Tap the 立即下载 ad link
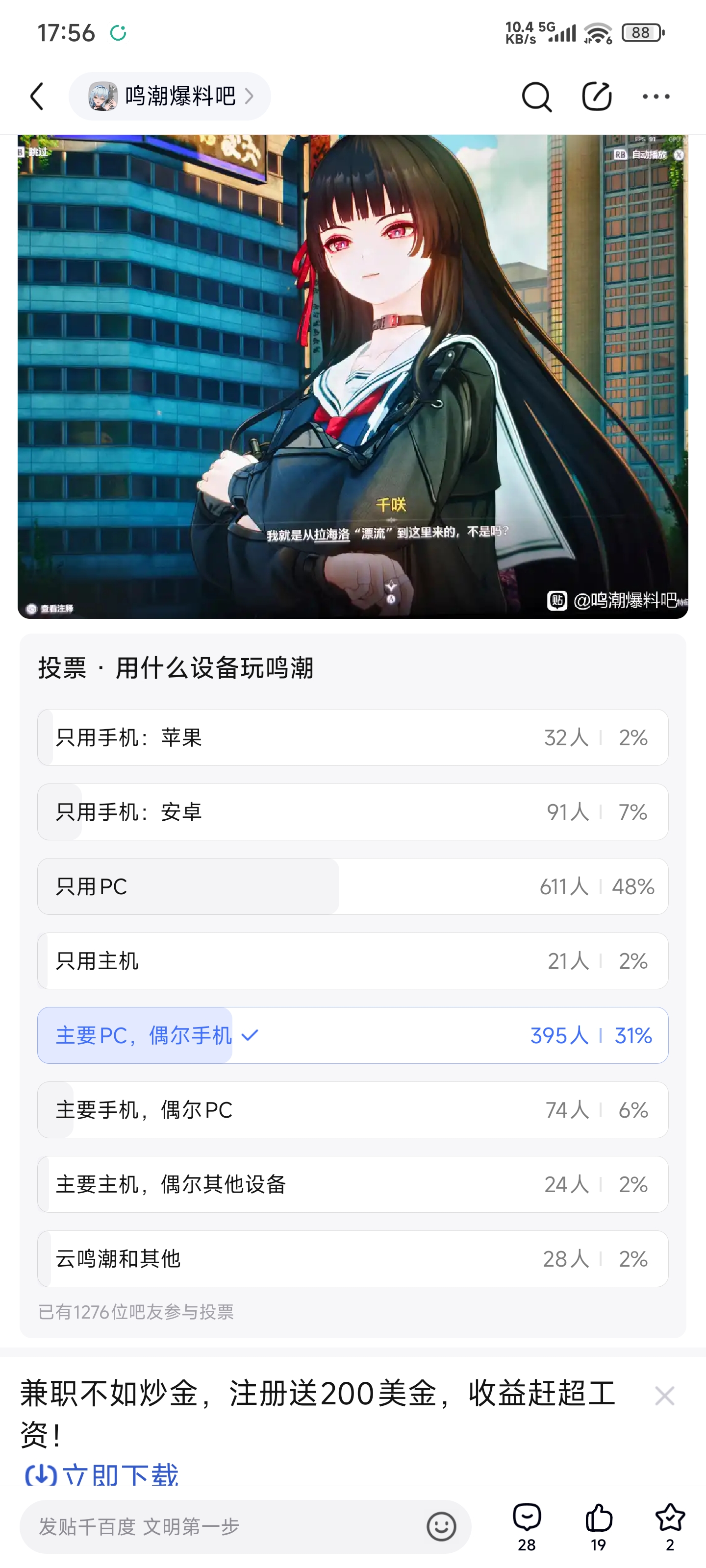 pyautogui.click(x=102, y=1474)
